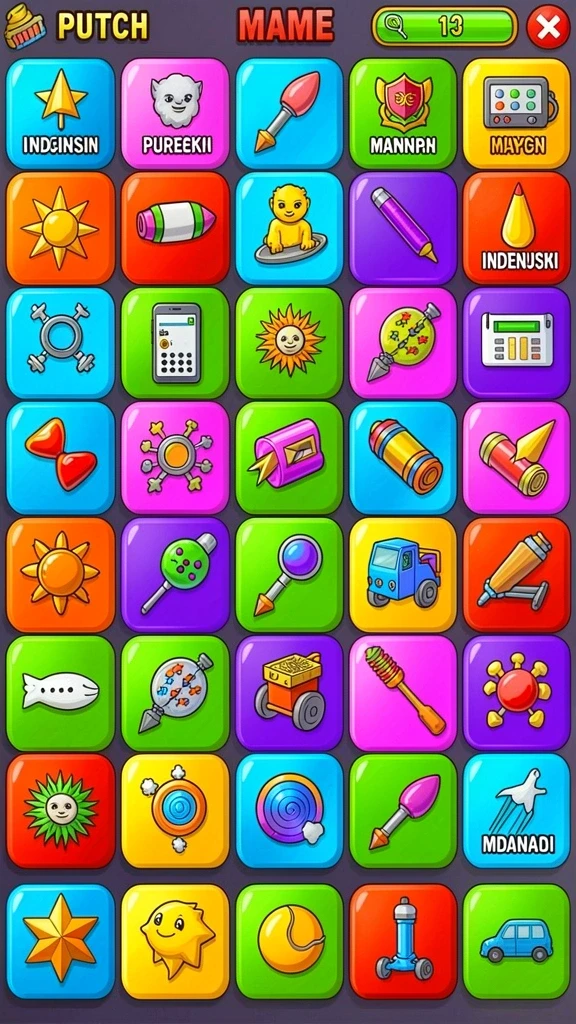This screenshot has height=1024, width=576.
Task: Open the MAYGN yellow tile
Action: 517,114
